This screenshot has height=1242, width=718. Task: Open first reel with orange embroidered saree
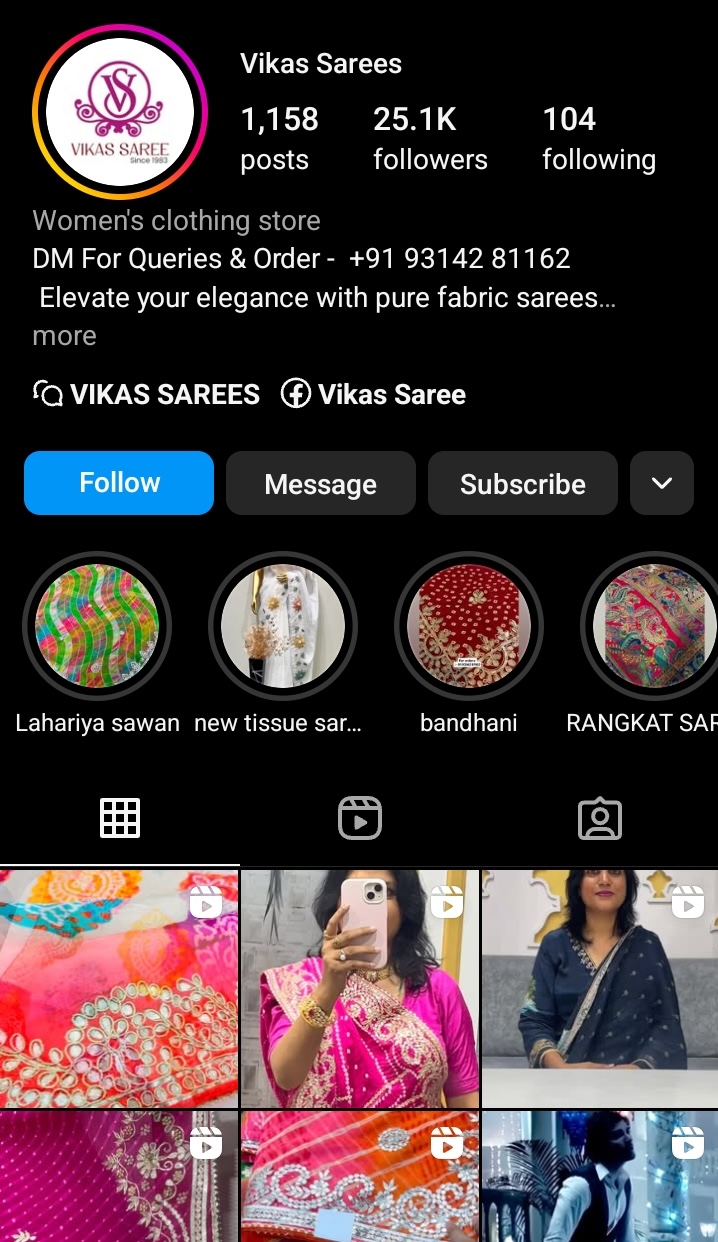[x=119, y=988]
